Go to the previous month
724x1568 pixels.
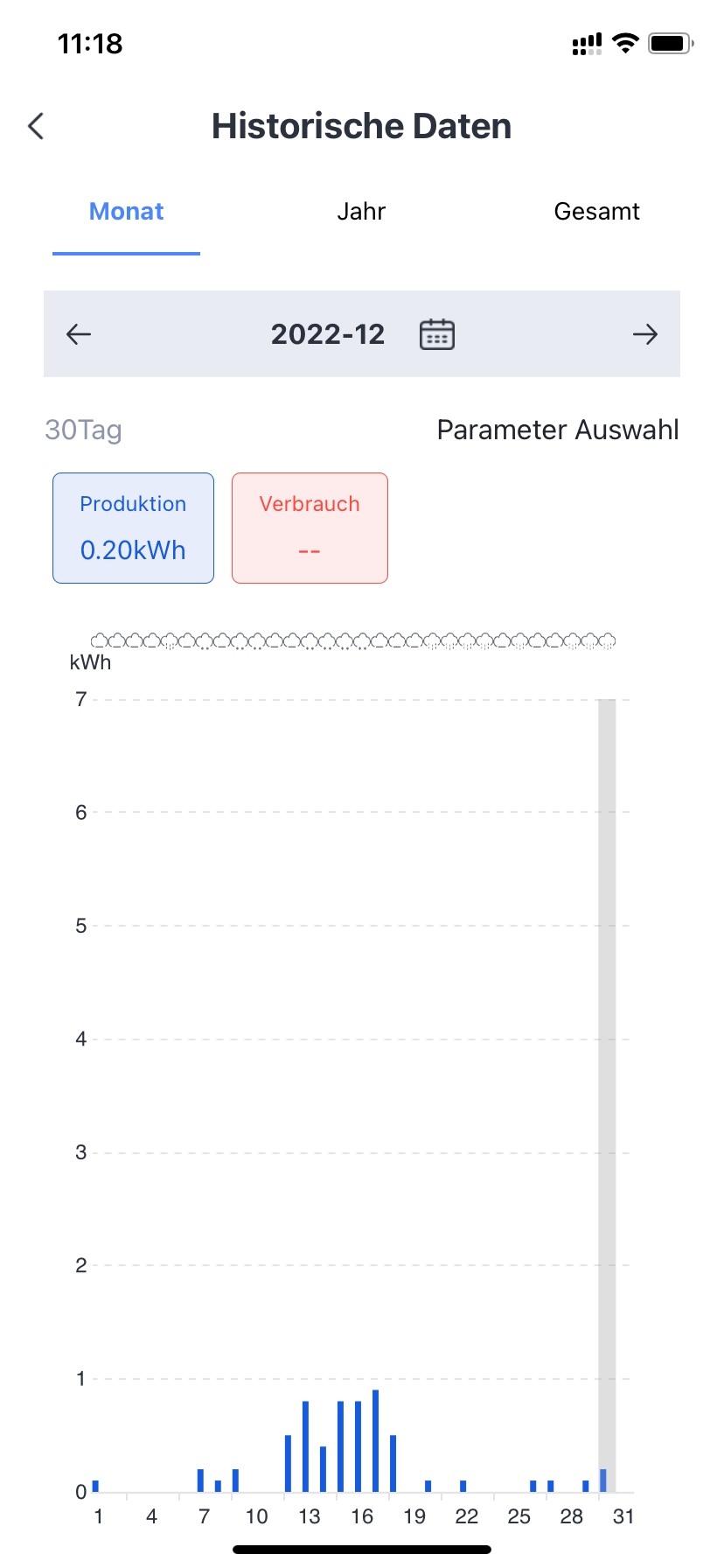point(79,334)
